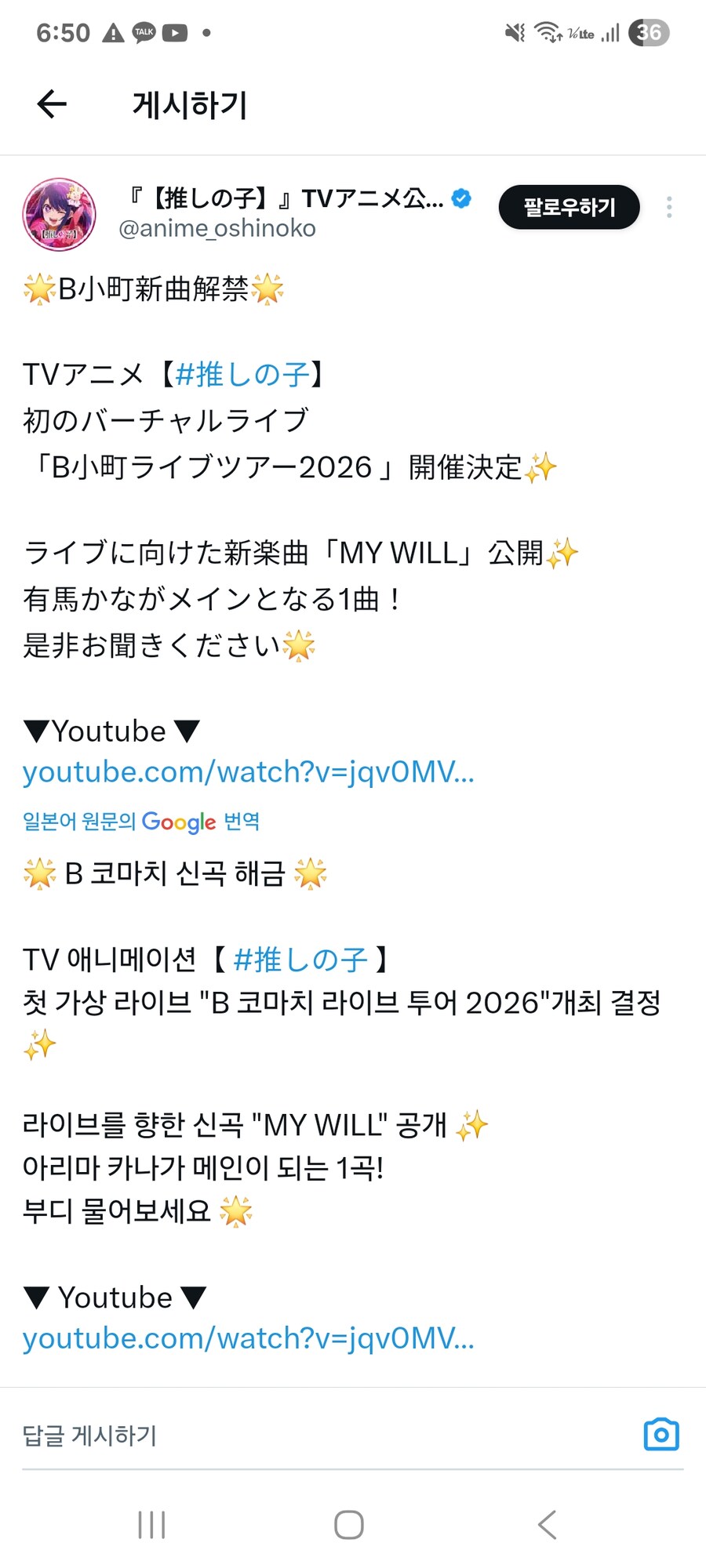Open the anime_oshinoko profile avatar

coord(60,214)
